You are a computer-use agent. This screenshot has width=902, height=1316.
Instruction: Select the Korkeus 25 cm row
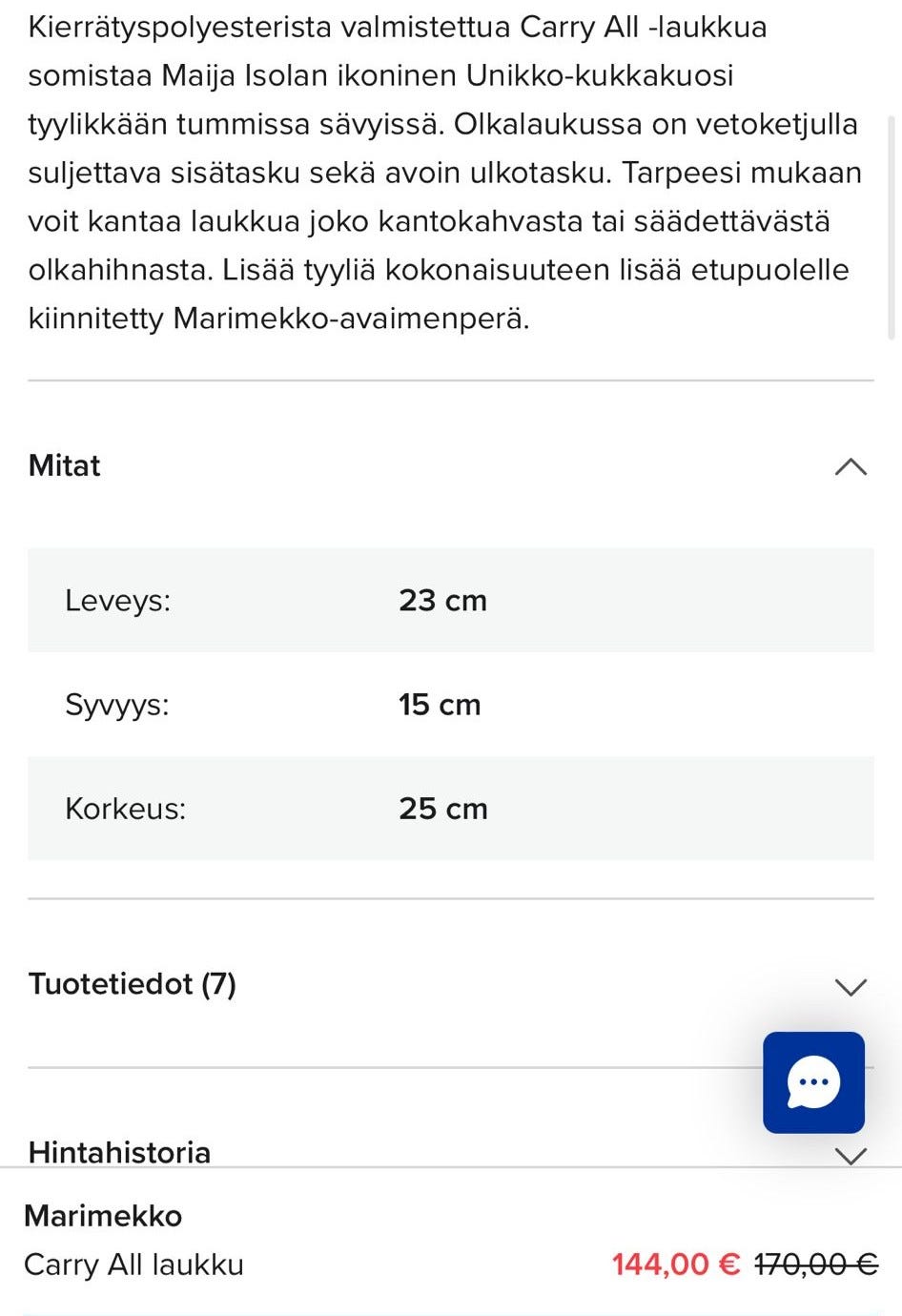(x=451, y=809)
